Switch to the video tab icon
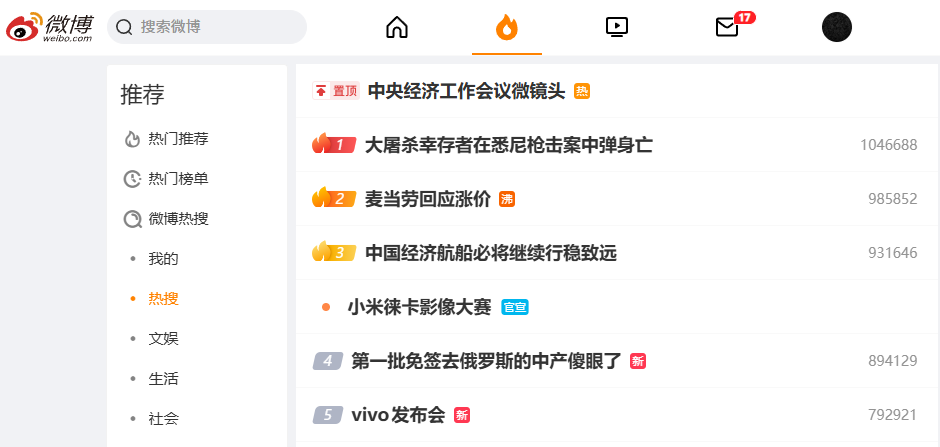 (617, 27)
